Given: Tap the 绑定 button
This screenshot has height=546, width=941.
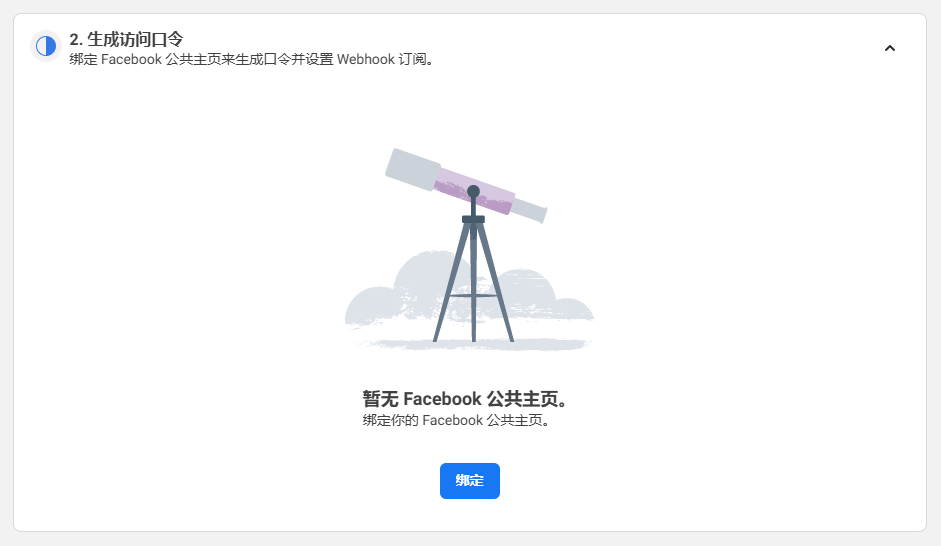Looking at the screenshot, I should [469, 481].
